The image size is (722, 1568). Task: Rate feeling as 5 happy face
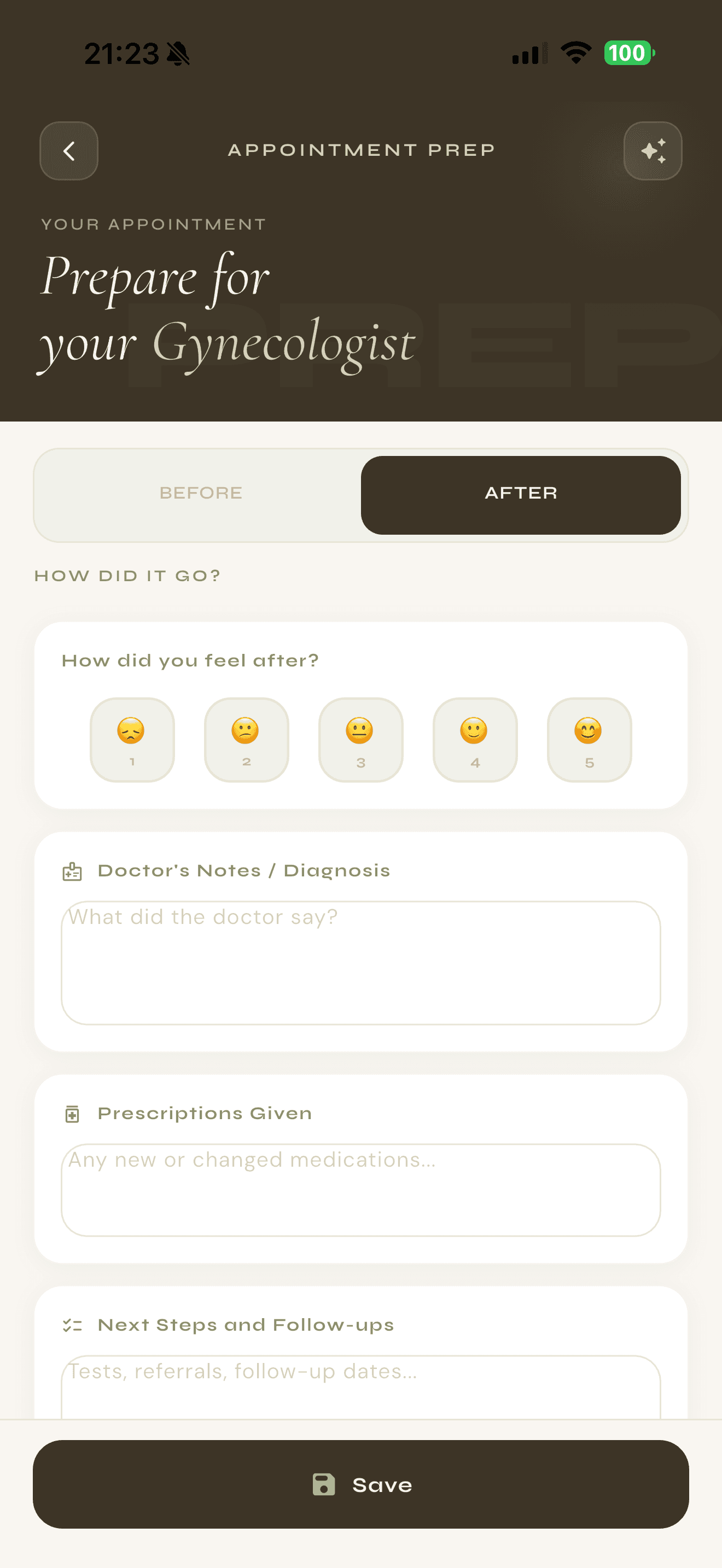point(590,740)
